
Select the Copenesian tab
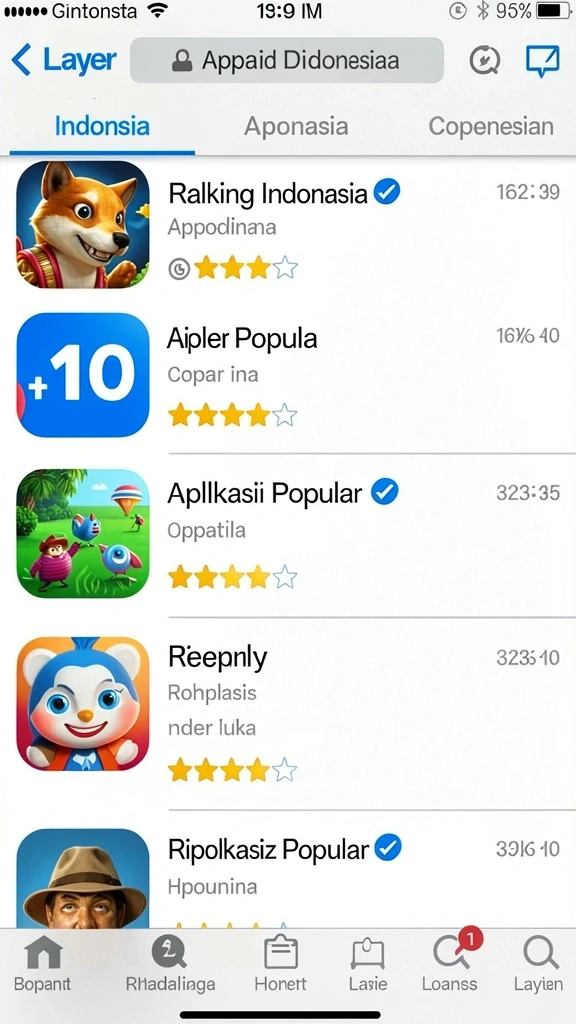(x=490, y=126)
